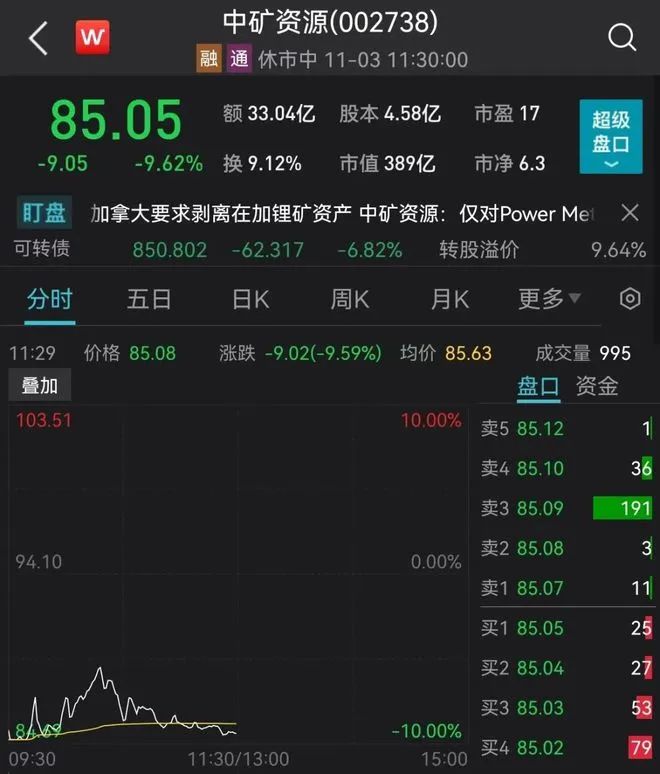Read the 盯盘 news about Canadian lithium assets

[x=340, y=213]
